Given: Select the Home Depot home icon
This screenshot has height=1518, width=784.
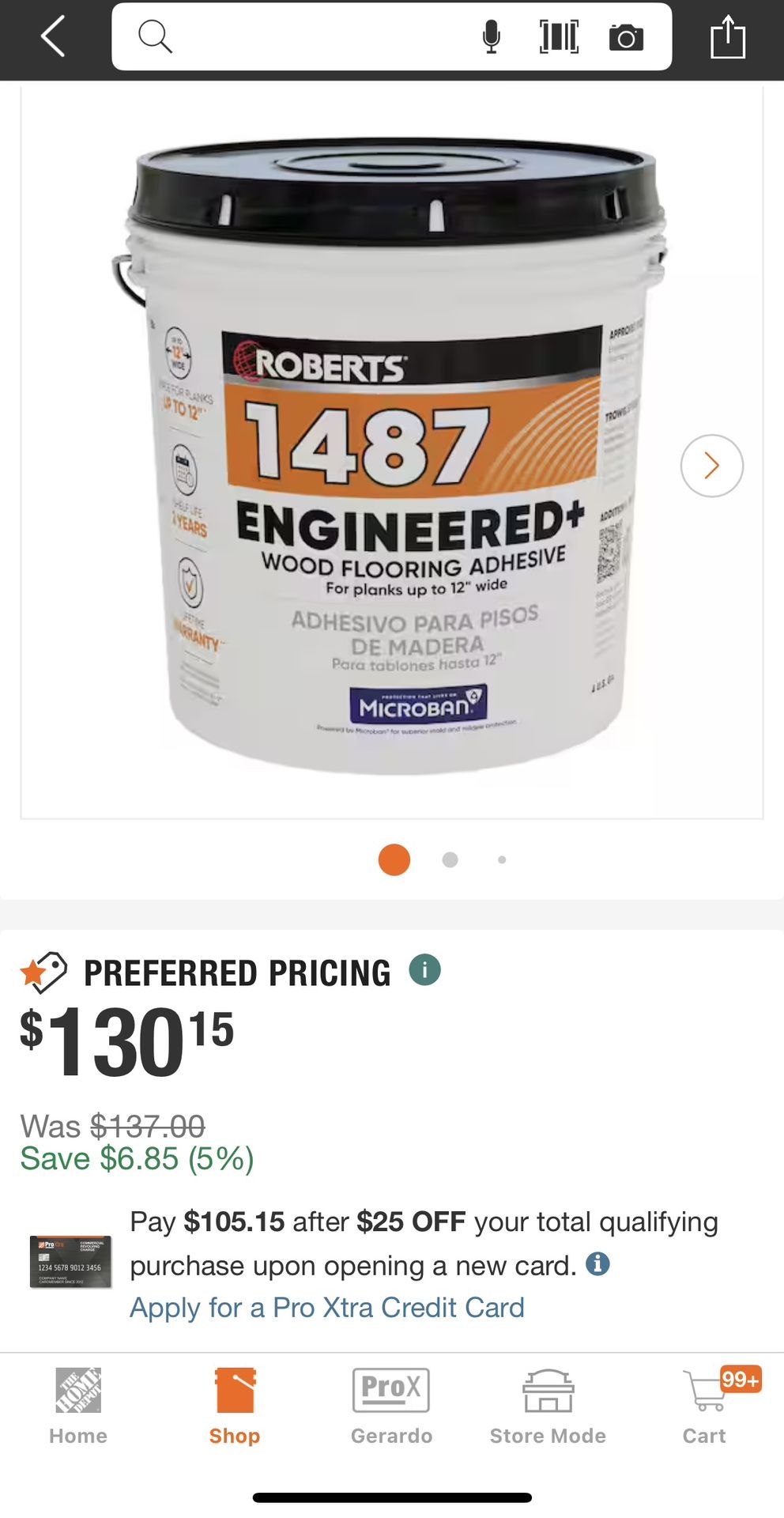Looking at the screenshot, I should tap(77, 1390).
